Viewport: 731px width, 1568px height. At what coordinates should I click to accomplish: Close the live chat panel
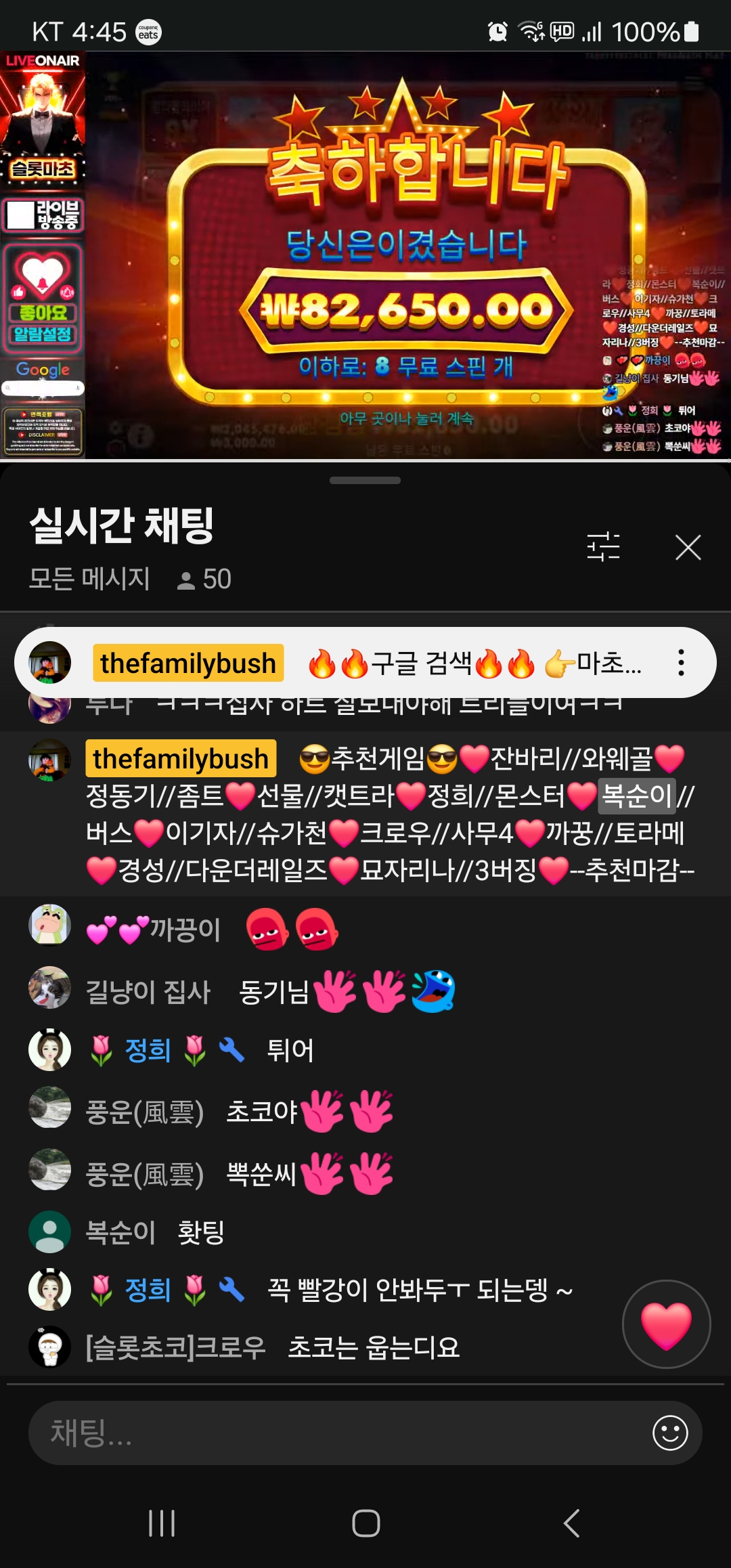[688, 547]
